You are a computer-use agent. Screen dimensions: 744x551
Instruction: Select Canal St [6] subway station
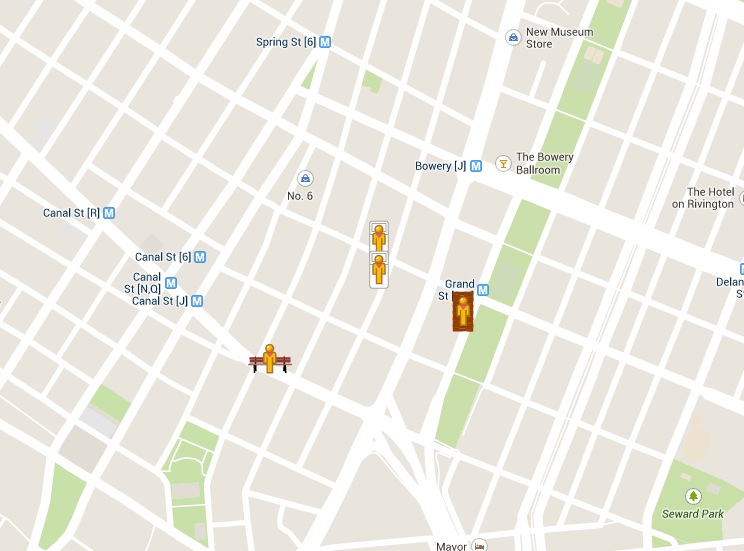200,257
